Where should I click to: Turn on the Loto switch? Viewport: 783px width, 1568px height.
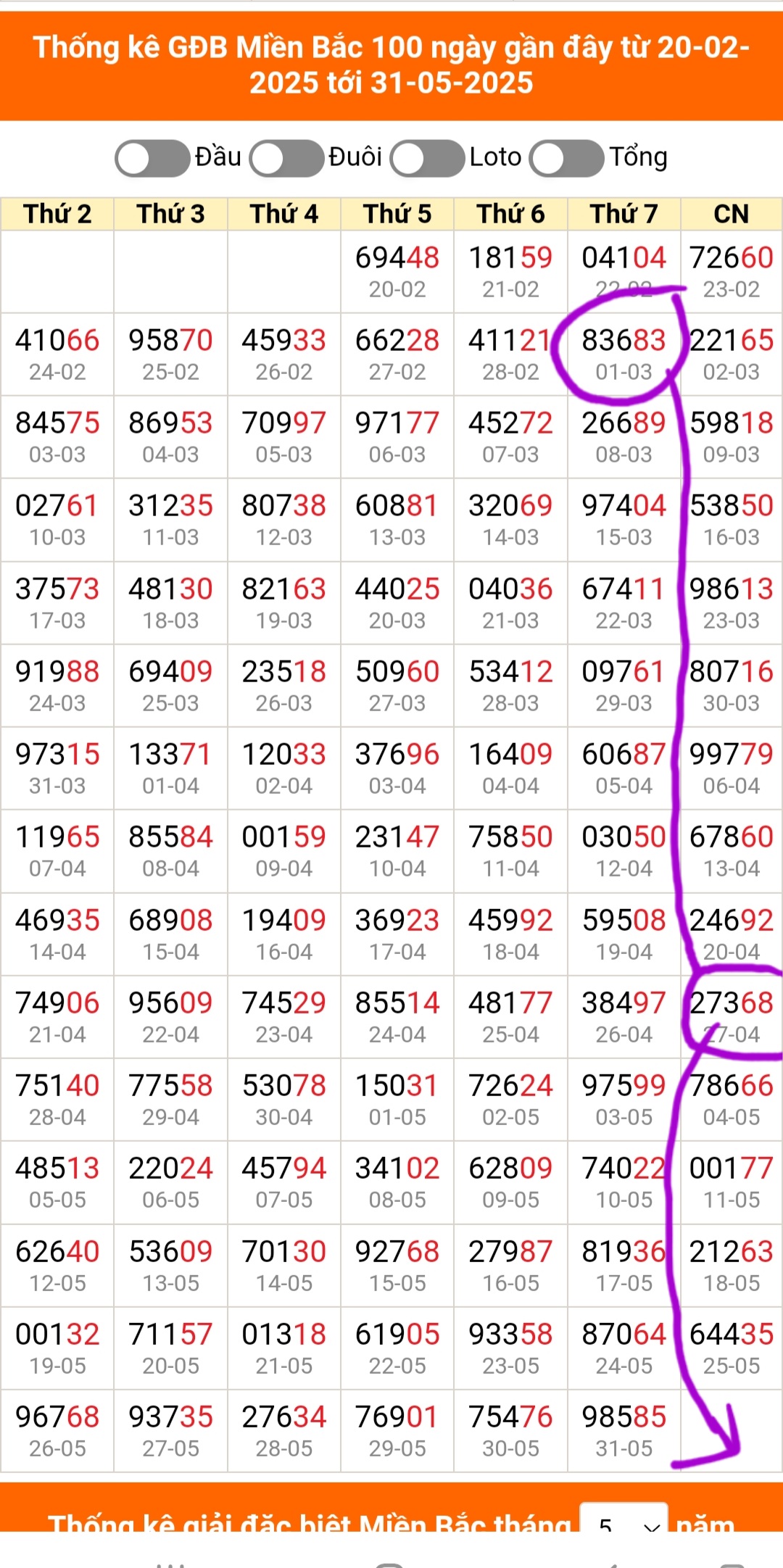coord(428,158)
